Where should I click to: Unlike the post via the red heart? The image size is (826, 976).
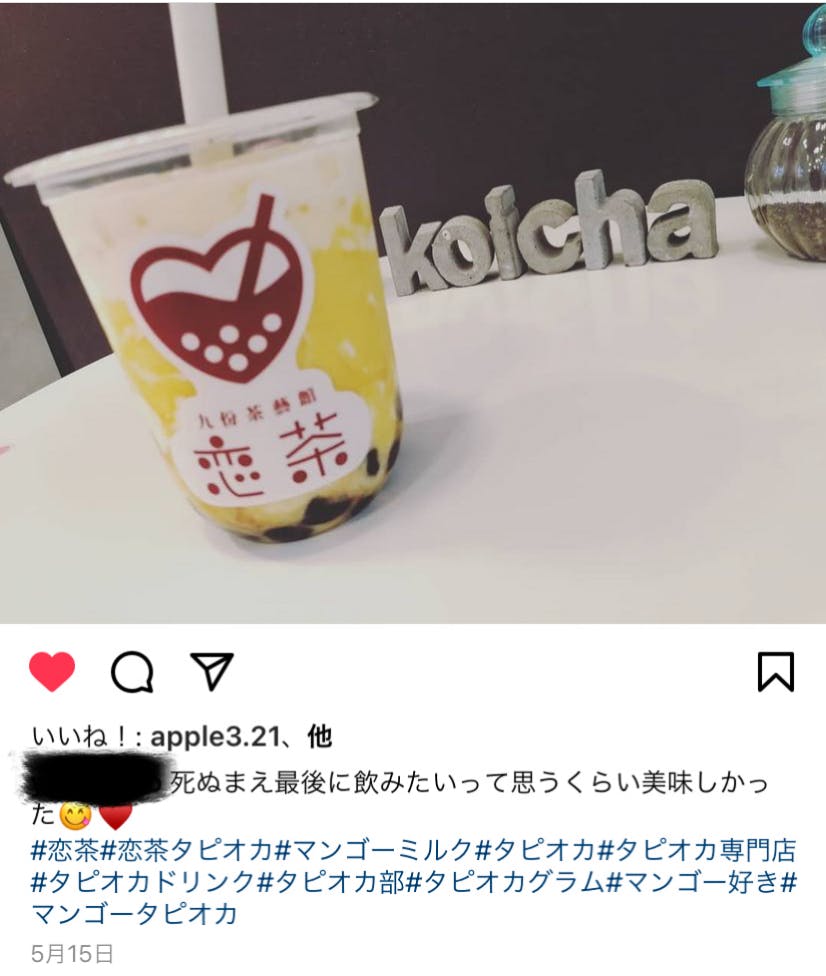click(x=52, y=672)
